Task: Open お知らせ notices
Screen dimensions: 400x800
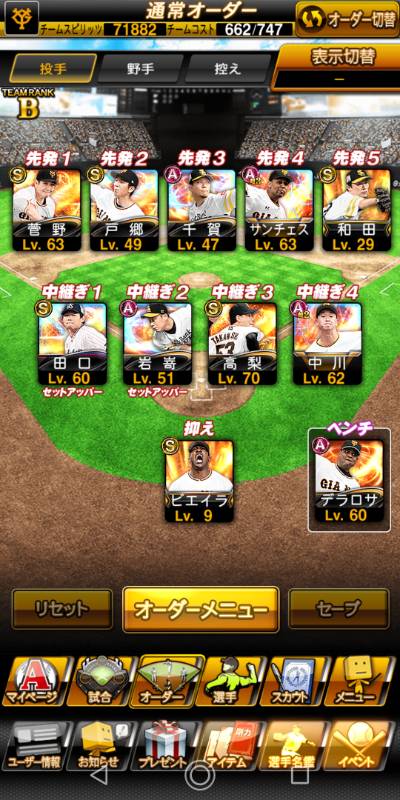Action: (99, 746)
